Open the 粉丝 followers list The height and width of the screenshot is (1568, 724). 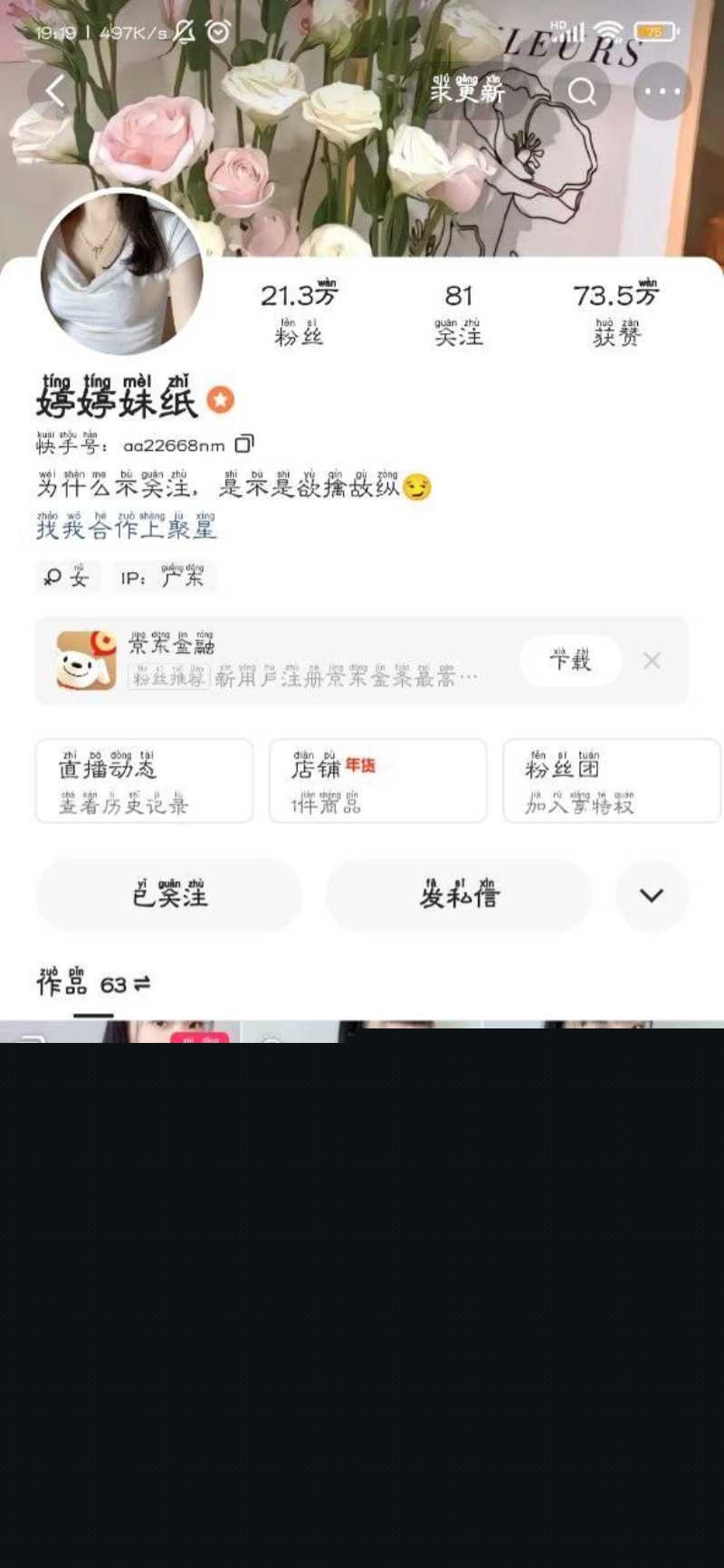[x=299, y=312]
